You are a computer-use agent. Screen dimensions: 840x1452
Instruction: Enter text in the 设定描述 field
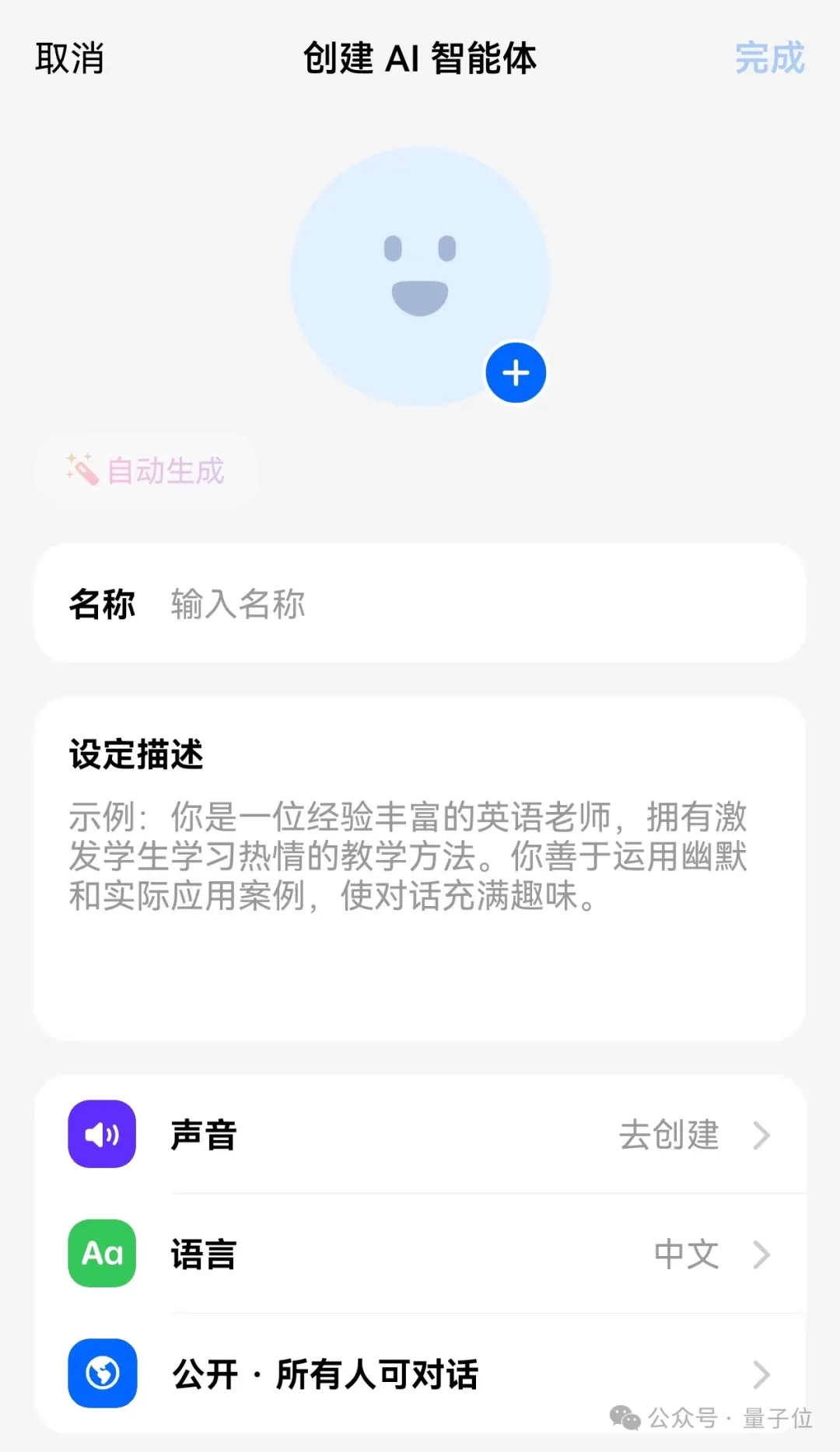coord(420,894)
